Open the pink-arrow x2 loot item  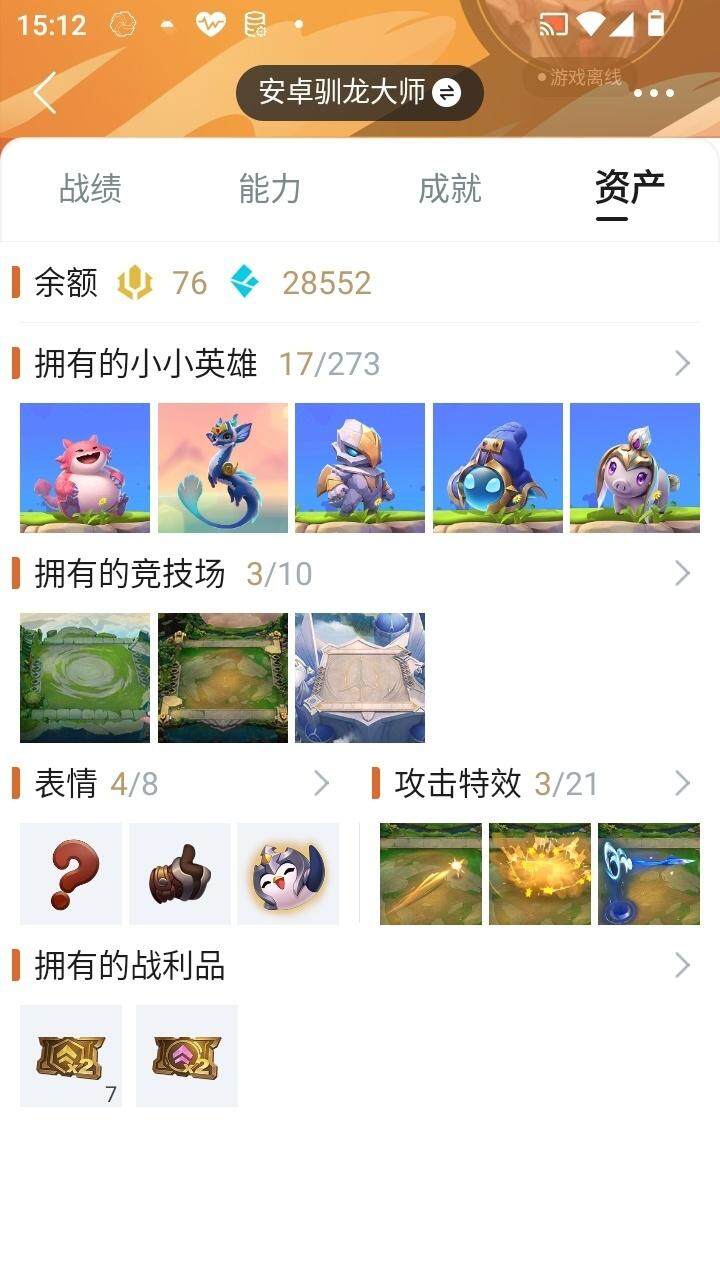pyautogui.click(x=187, y=1056)
